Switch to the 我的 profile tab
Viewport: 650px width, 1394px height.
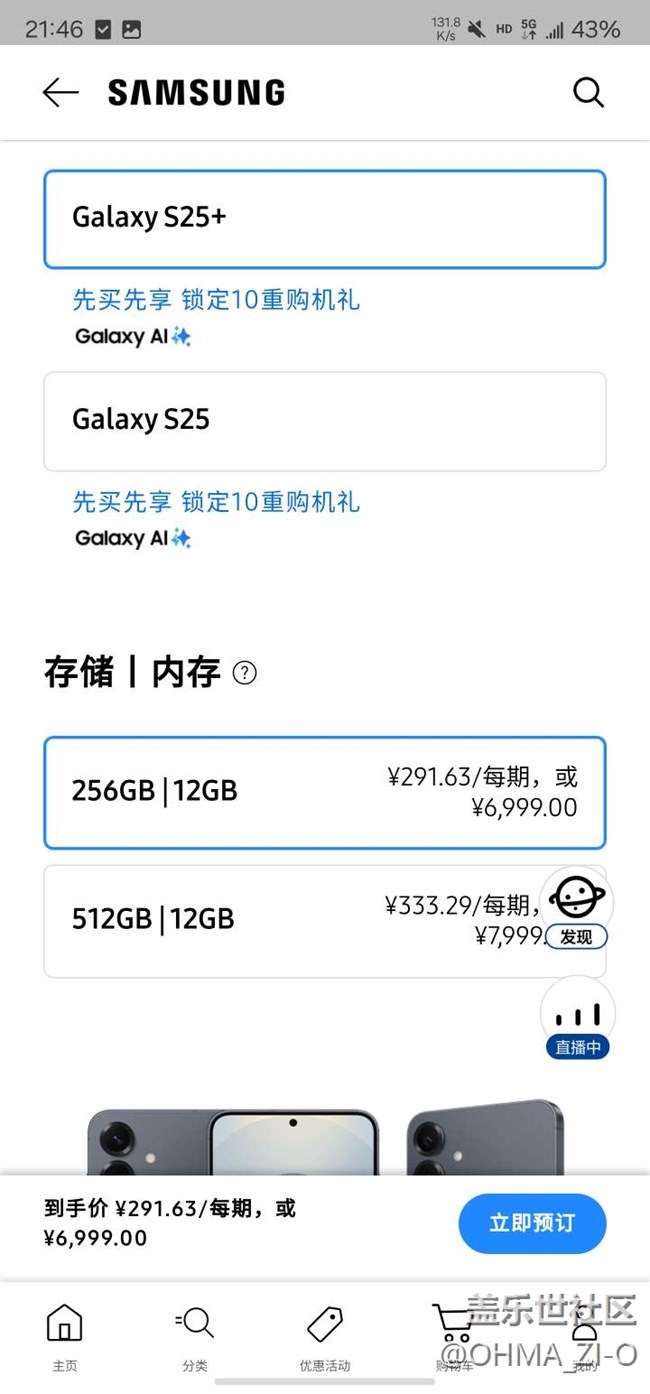[585, 1337]
